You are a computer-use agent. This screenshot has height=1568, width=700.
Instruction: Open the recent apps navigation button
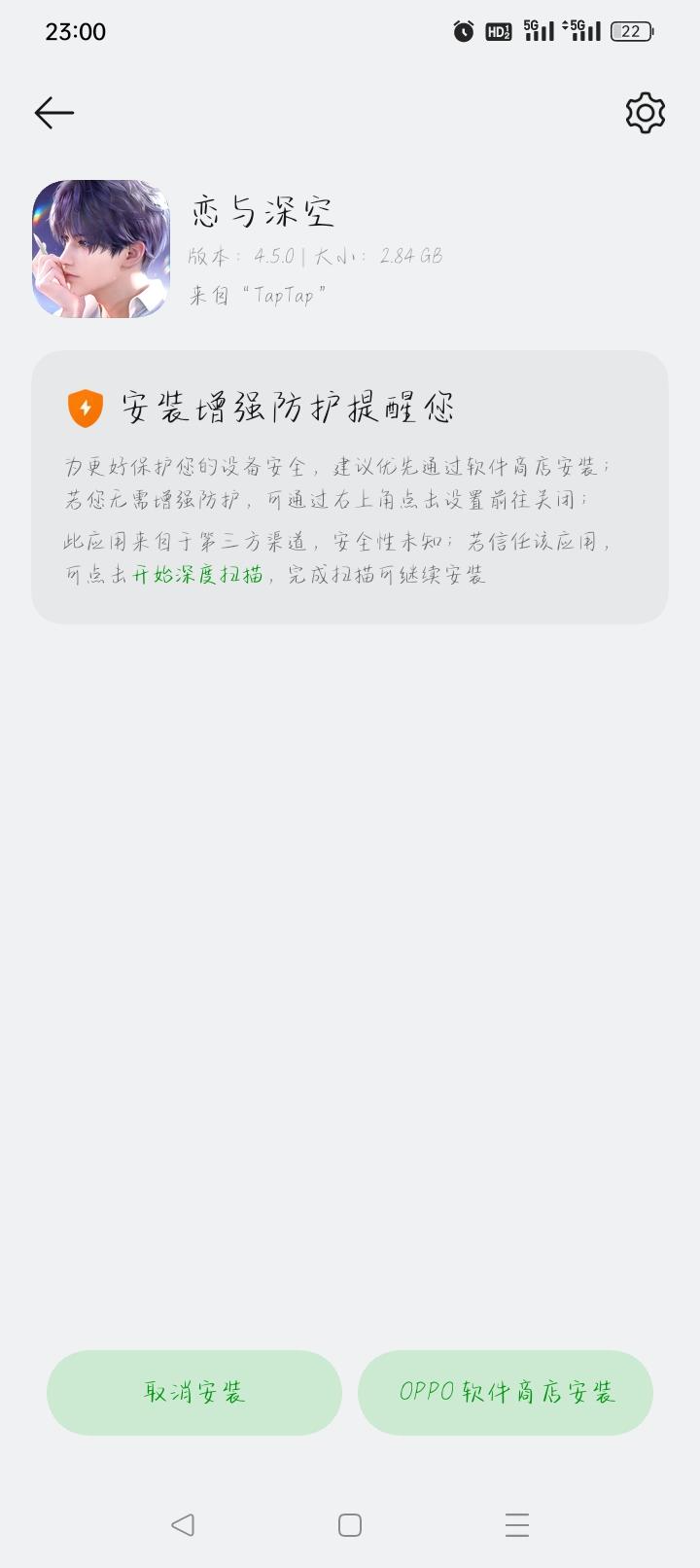click(516, 1524)
